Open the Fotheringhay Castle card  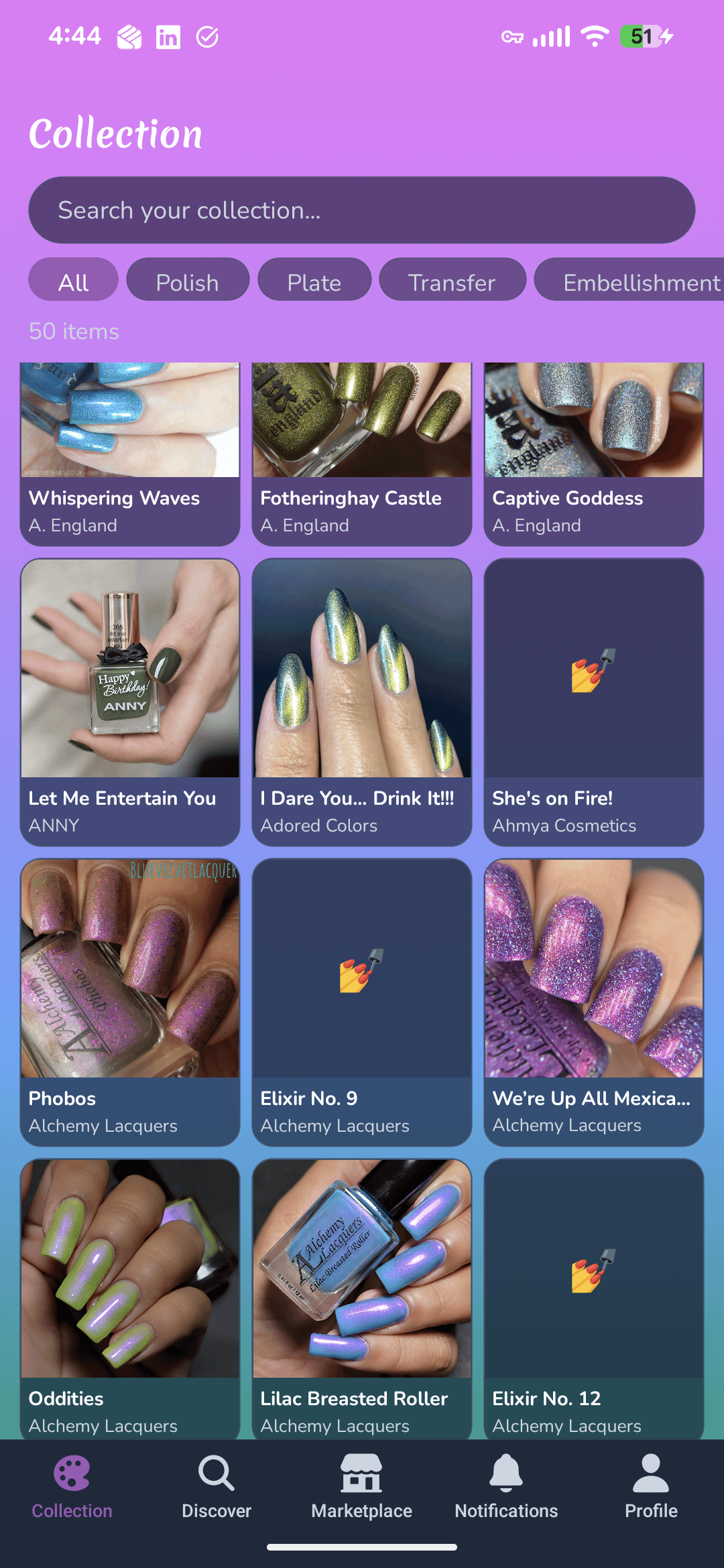(362, 453)
